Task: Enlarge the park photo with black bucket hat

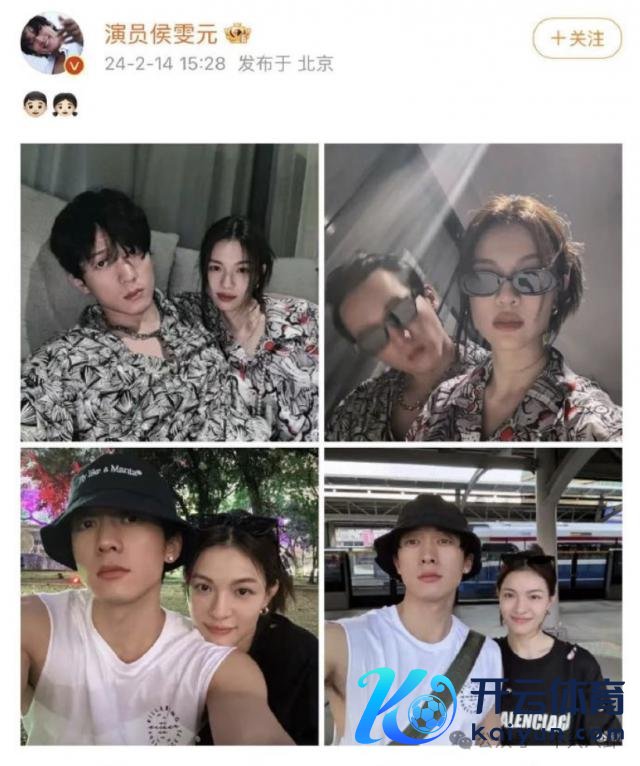Action: (x=169, y=596)
